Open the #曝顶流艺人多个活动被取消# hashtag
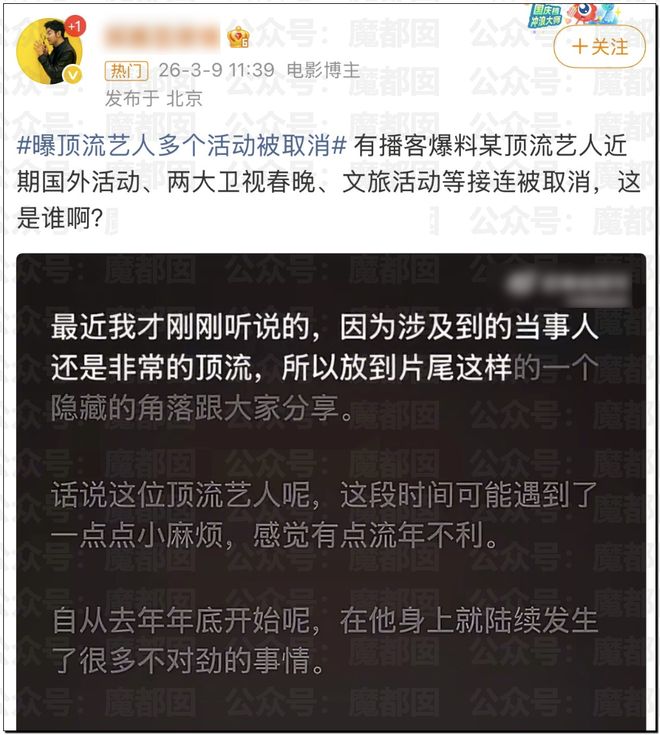 click(182, 144)
